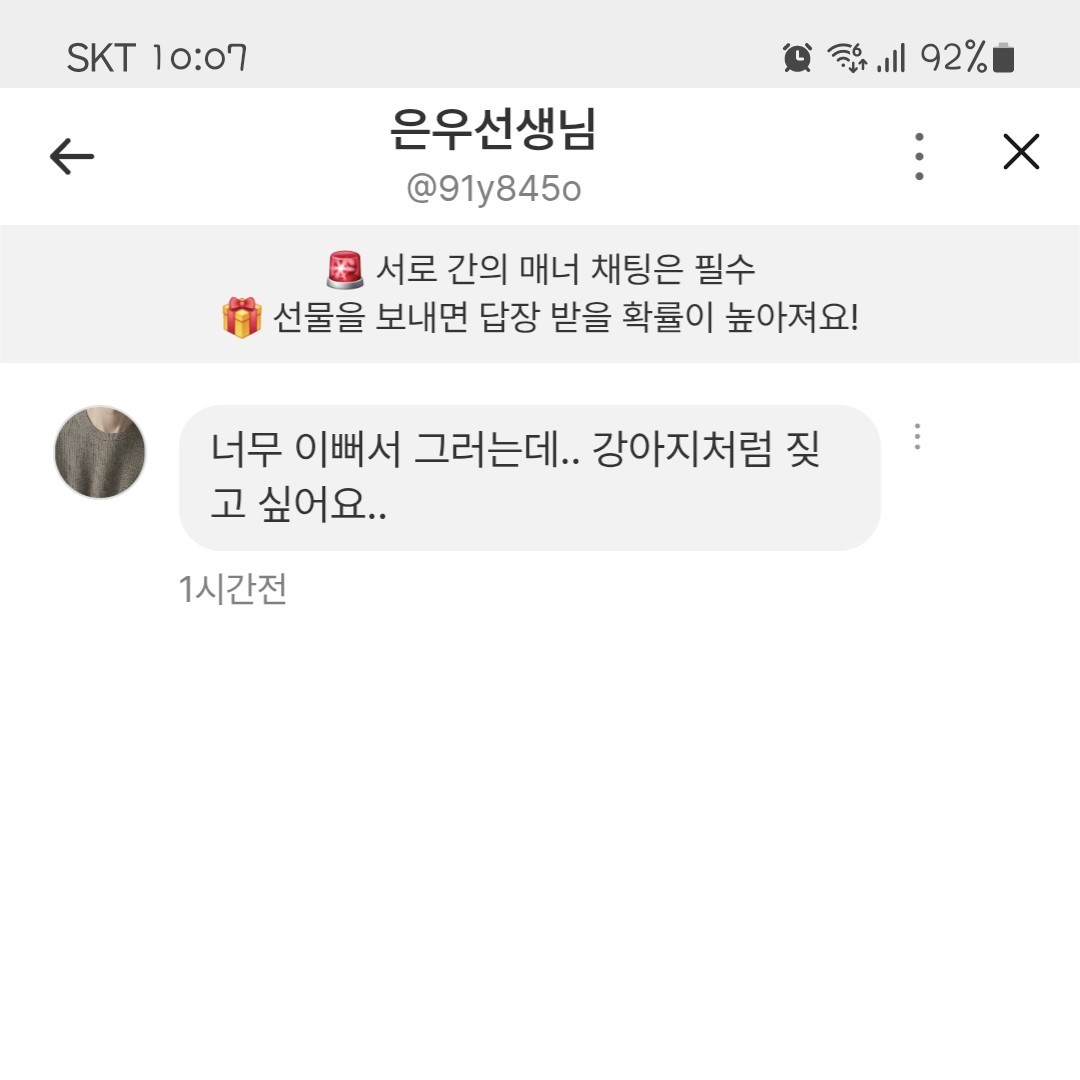The width and height of the screenshot is (1080, 1080).
Task: Close the chat with the X
Action: [1021, 153]
